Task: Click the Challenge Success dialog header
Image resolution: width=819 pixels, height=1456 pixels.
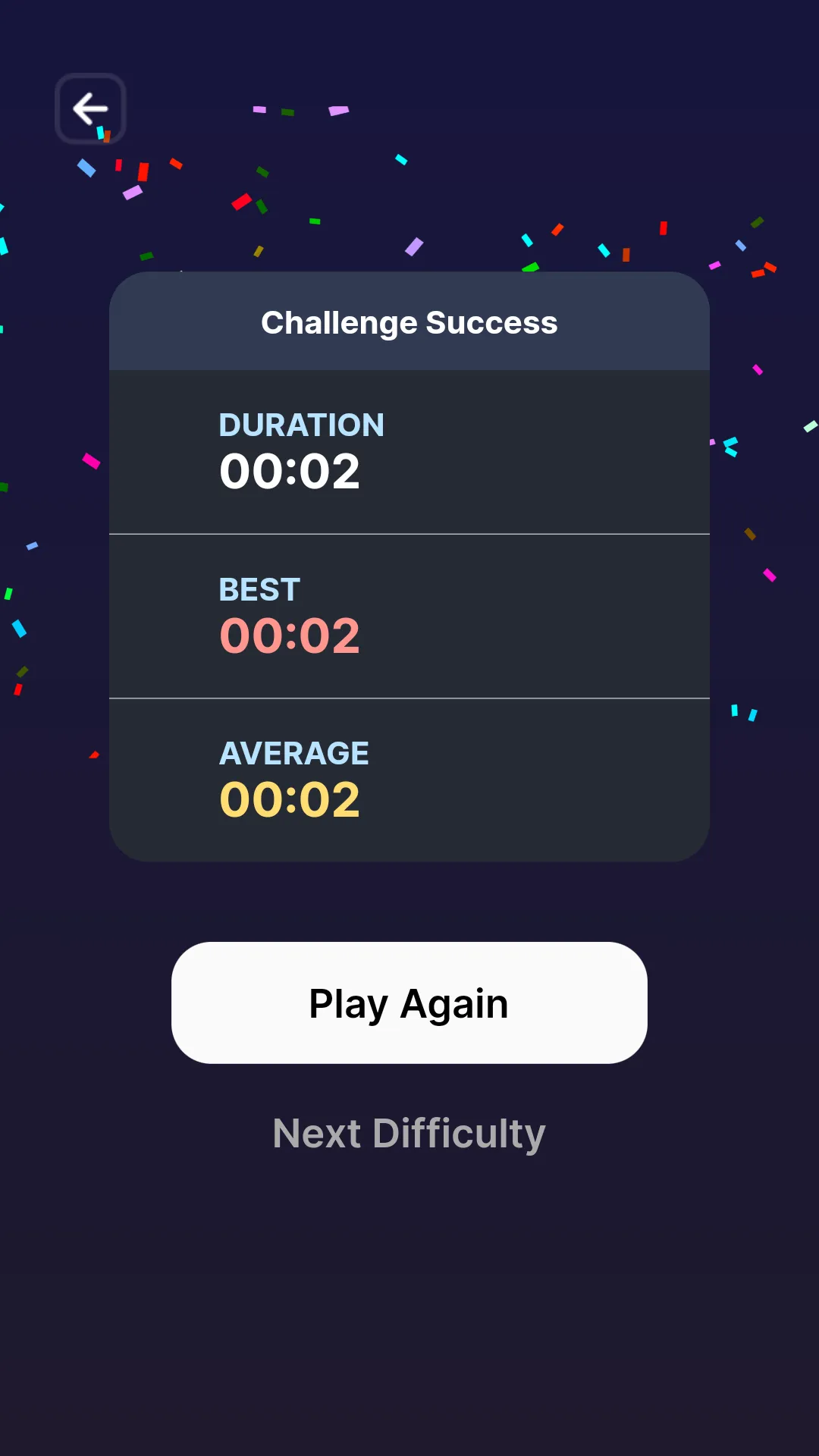Action: pyautogui.click(x=409, y=322)
